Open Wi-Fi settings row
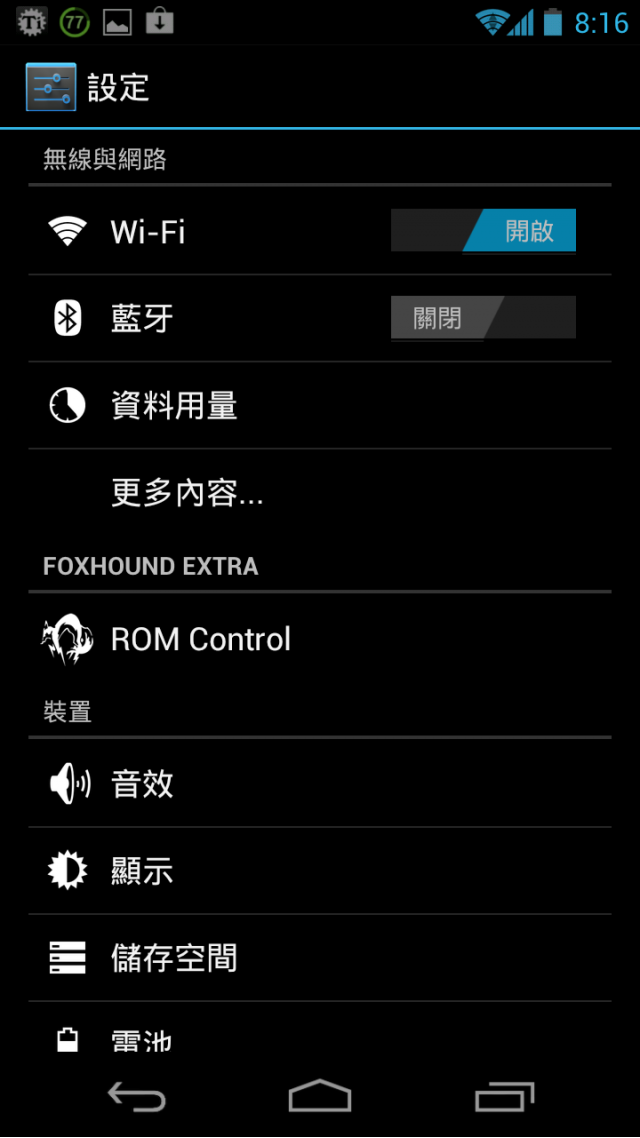 [x=200, y=232]
